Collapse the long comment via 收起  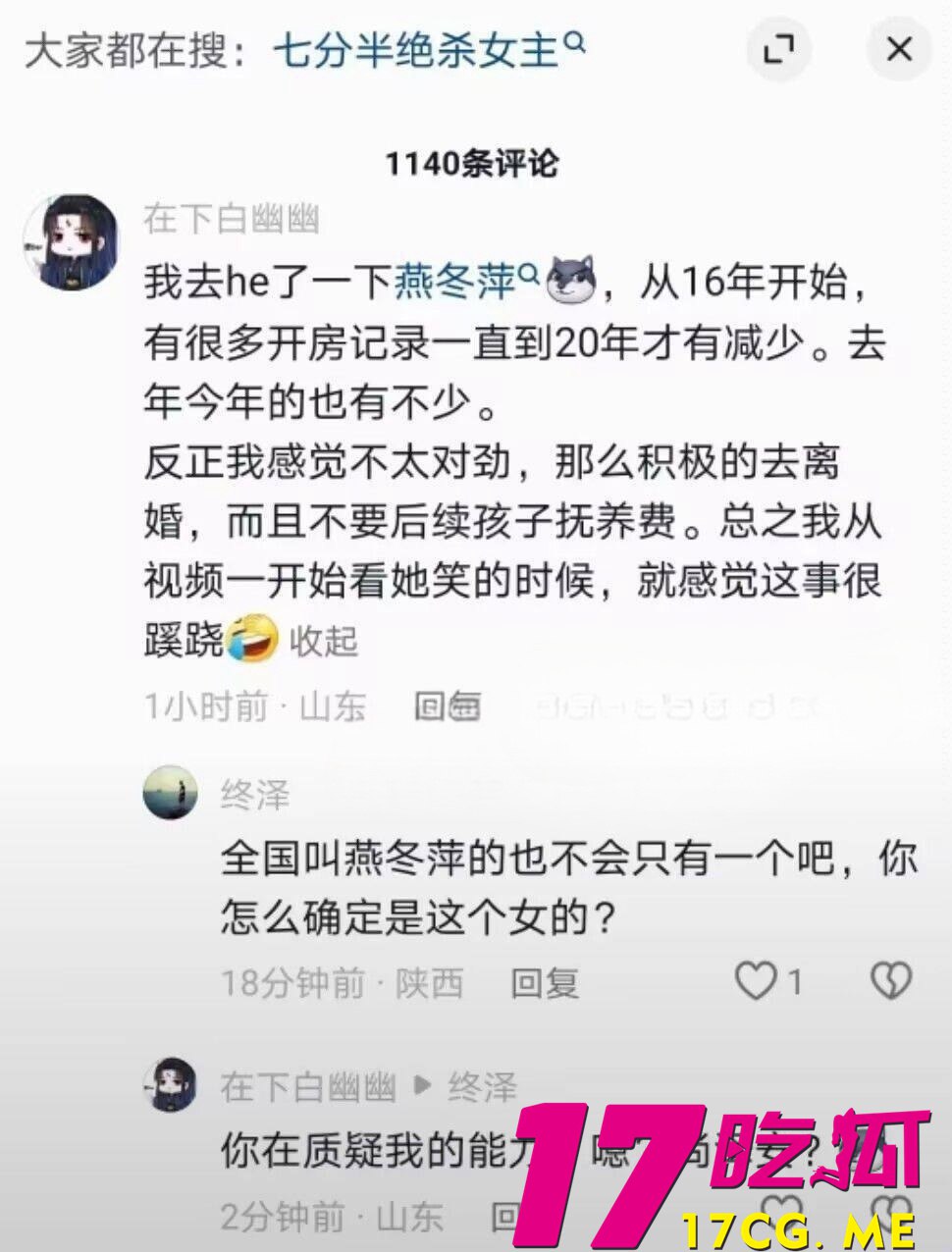coord(323,642)
